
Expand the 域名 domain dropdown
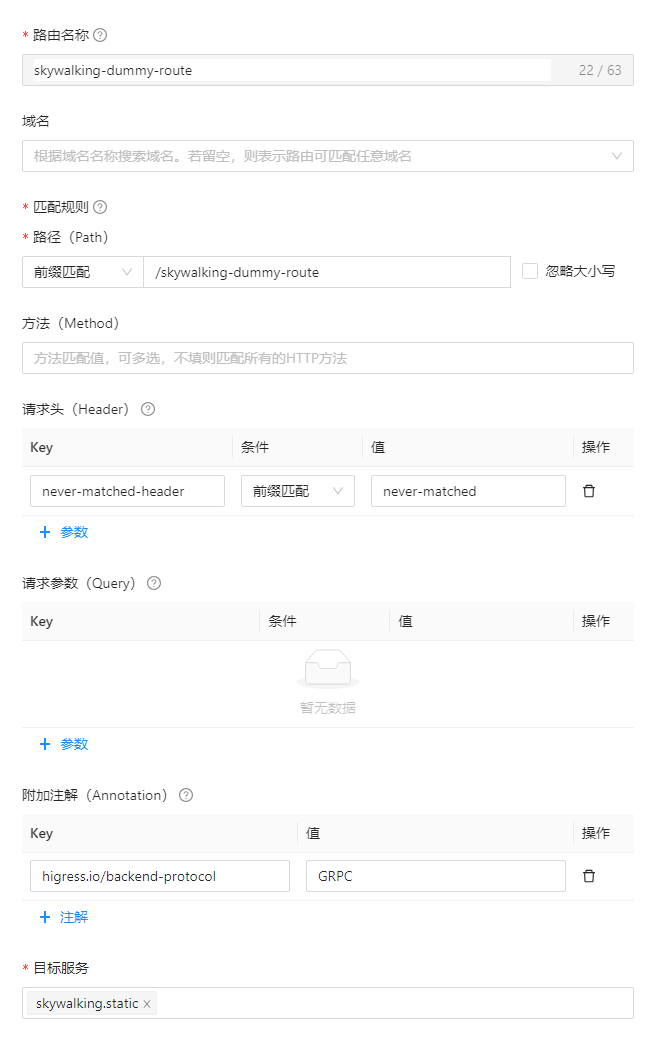[327, 156]
